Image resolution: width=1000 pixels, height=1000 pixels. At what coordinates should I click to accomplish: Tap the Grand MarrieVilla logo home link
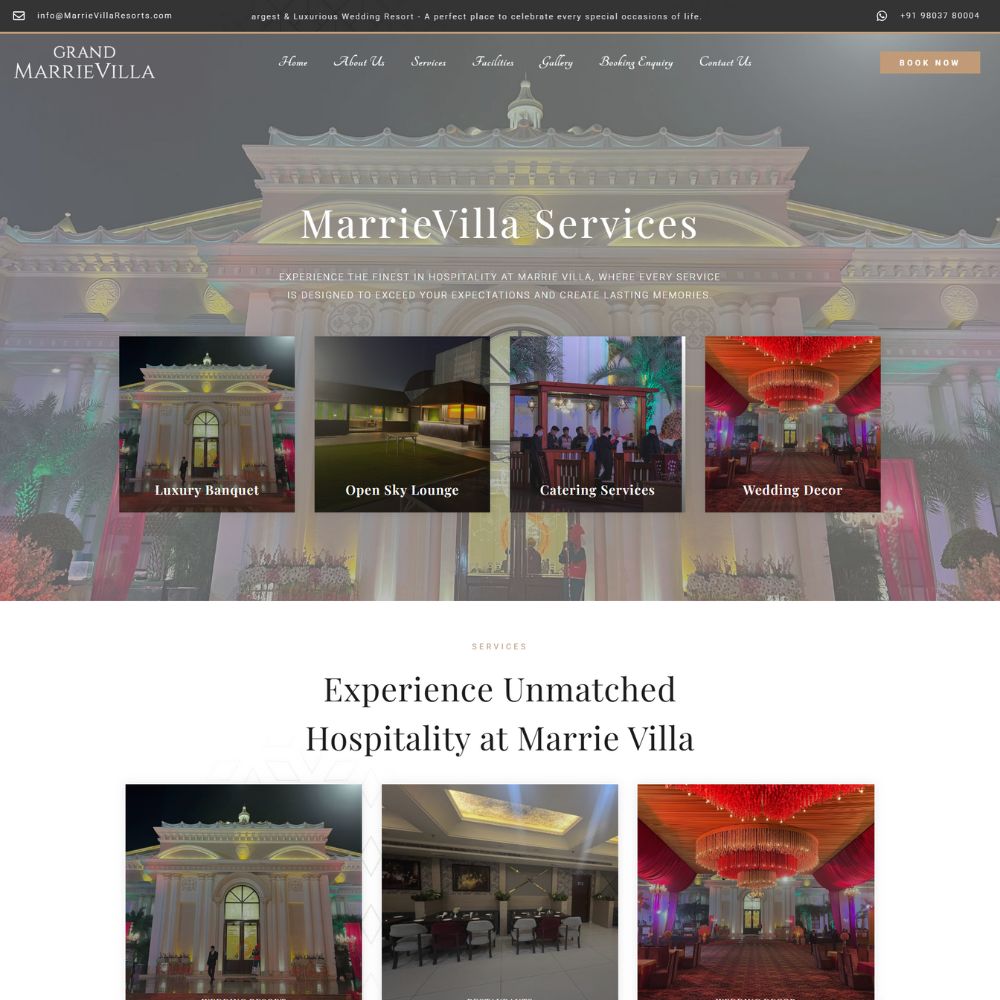pos(85,62)
